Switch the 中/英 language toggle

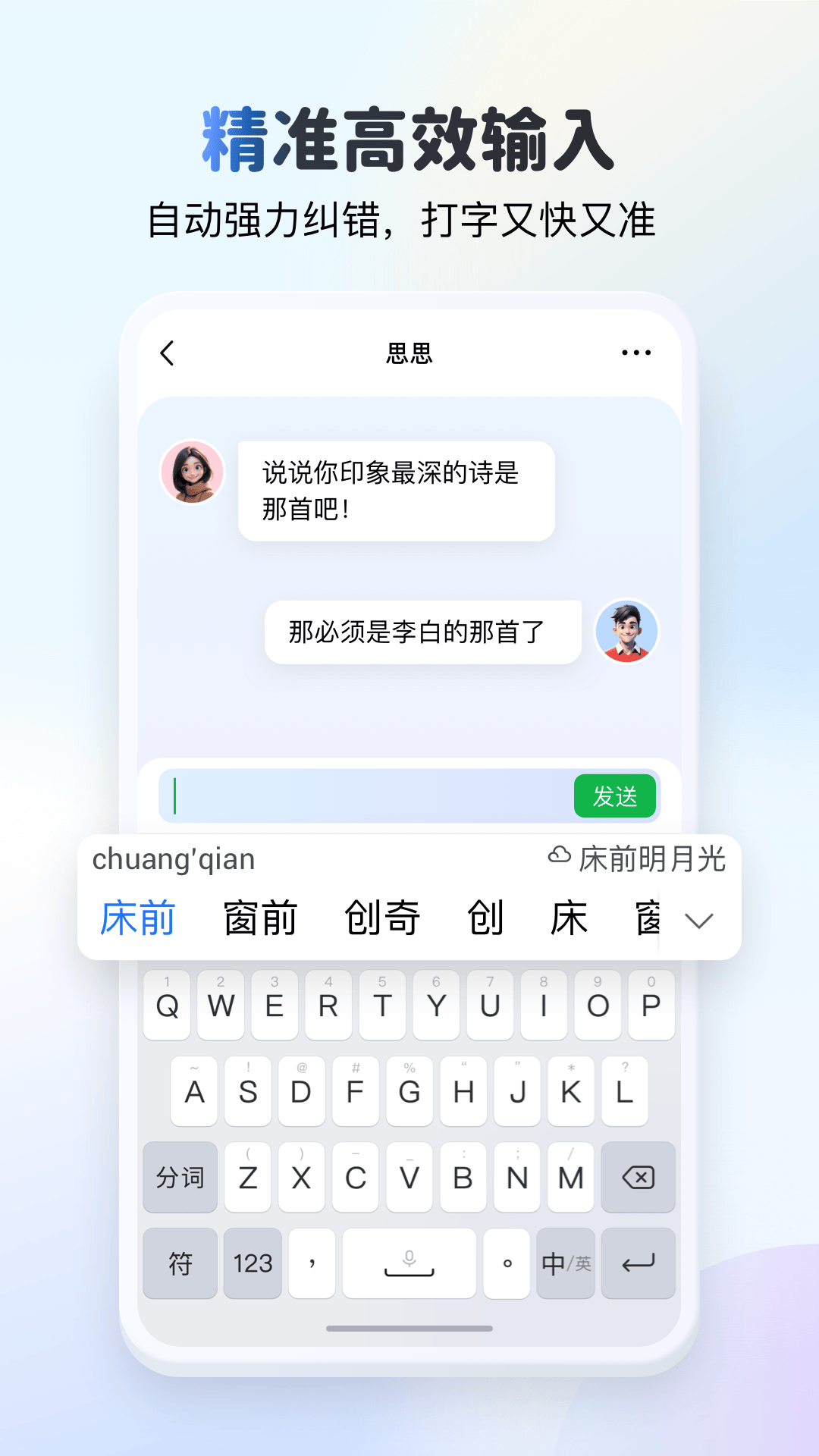pyautogui.click(x=564, y=1263)
